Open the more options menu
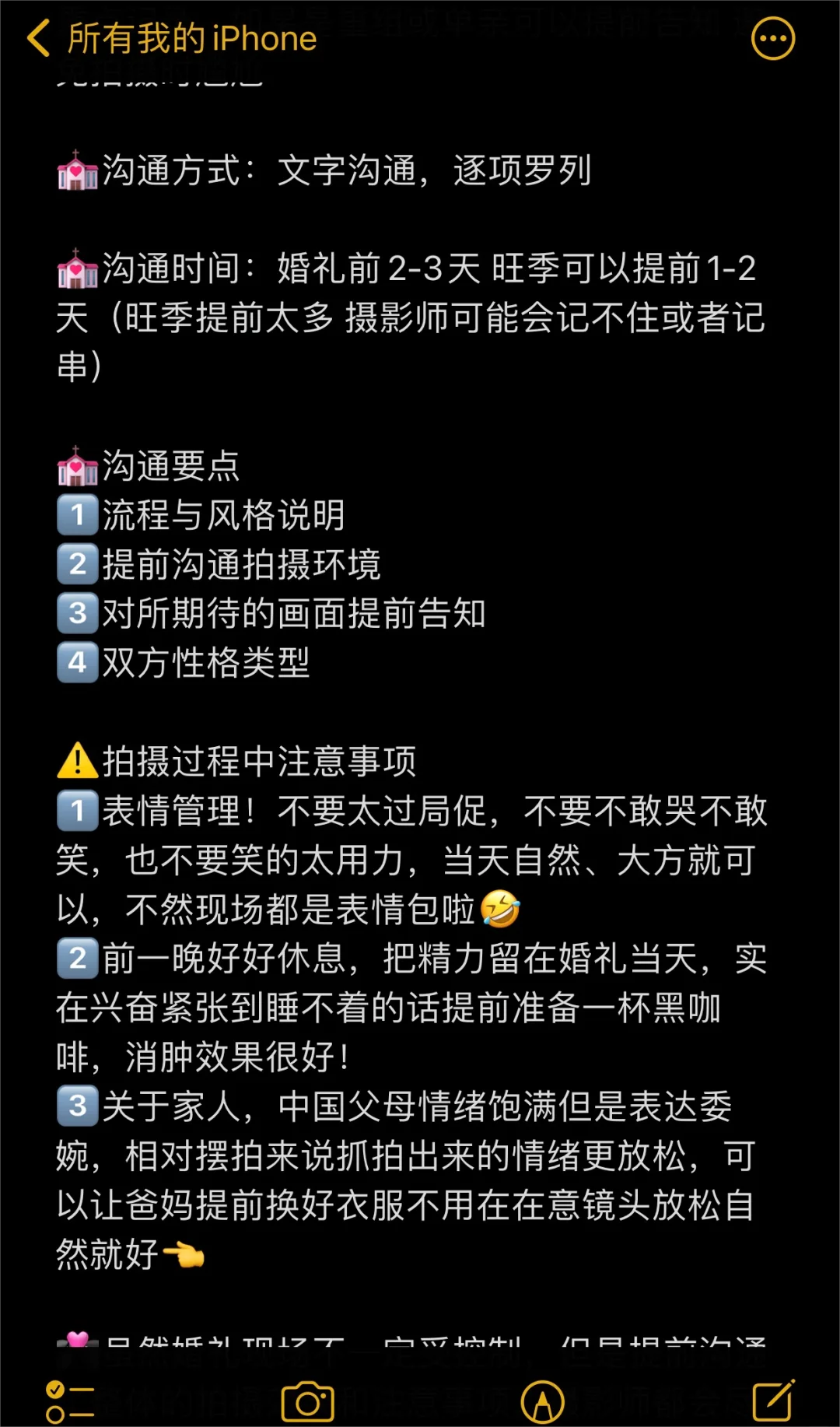 tap(773, 38)
